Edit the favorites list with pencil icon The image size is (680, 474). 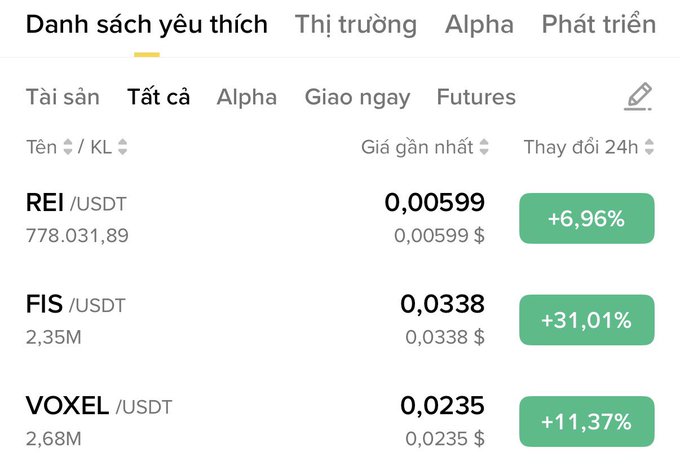[638, 97]
